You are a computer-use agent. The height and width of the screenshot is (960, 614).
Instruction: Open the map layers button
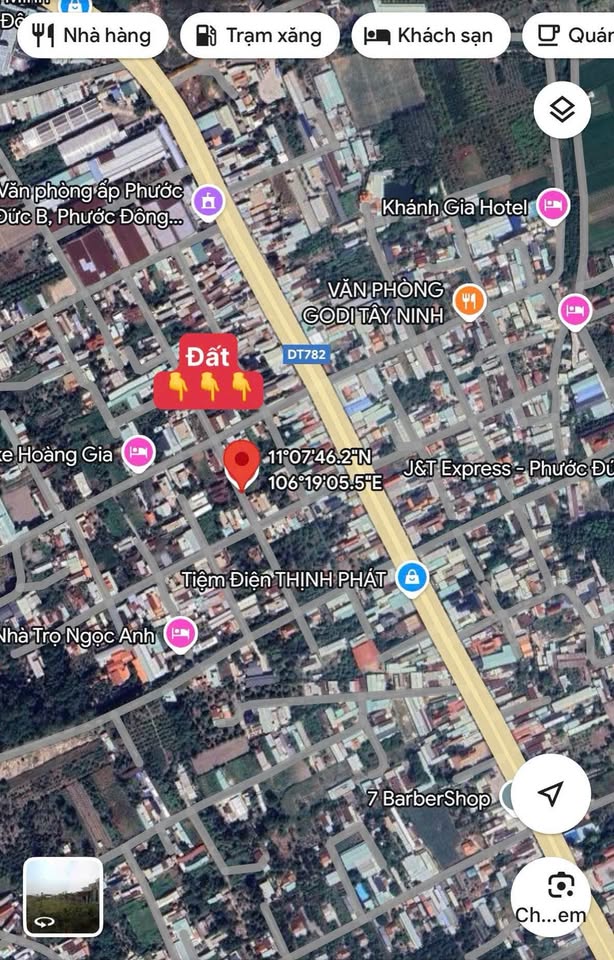562,110
